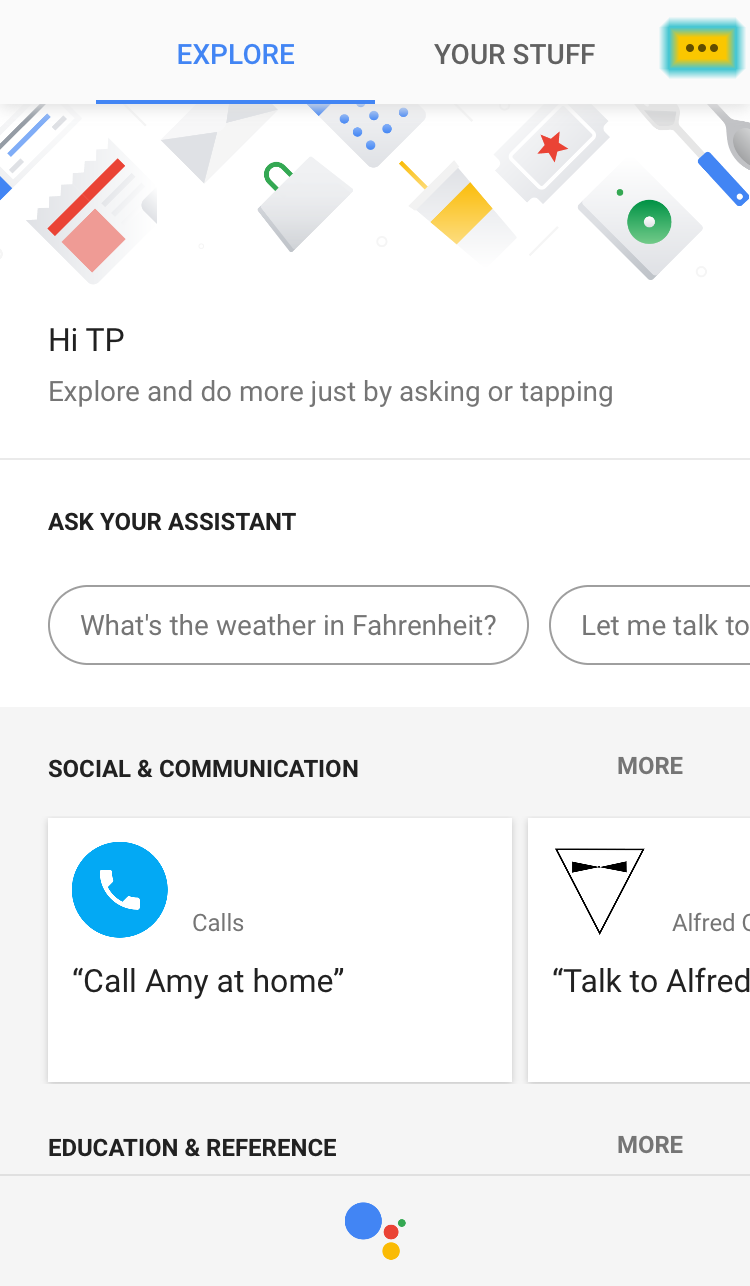Open the Calls "Call Amy at home" card
The image size is (750, 1286).
tap(280, 949)
